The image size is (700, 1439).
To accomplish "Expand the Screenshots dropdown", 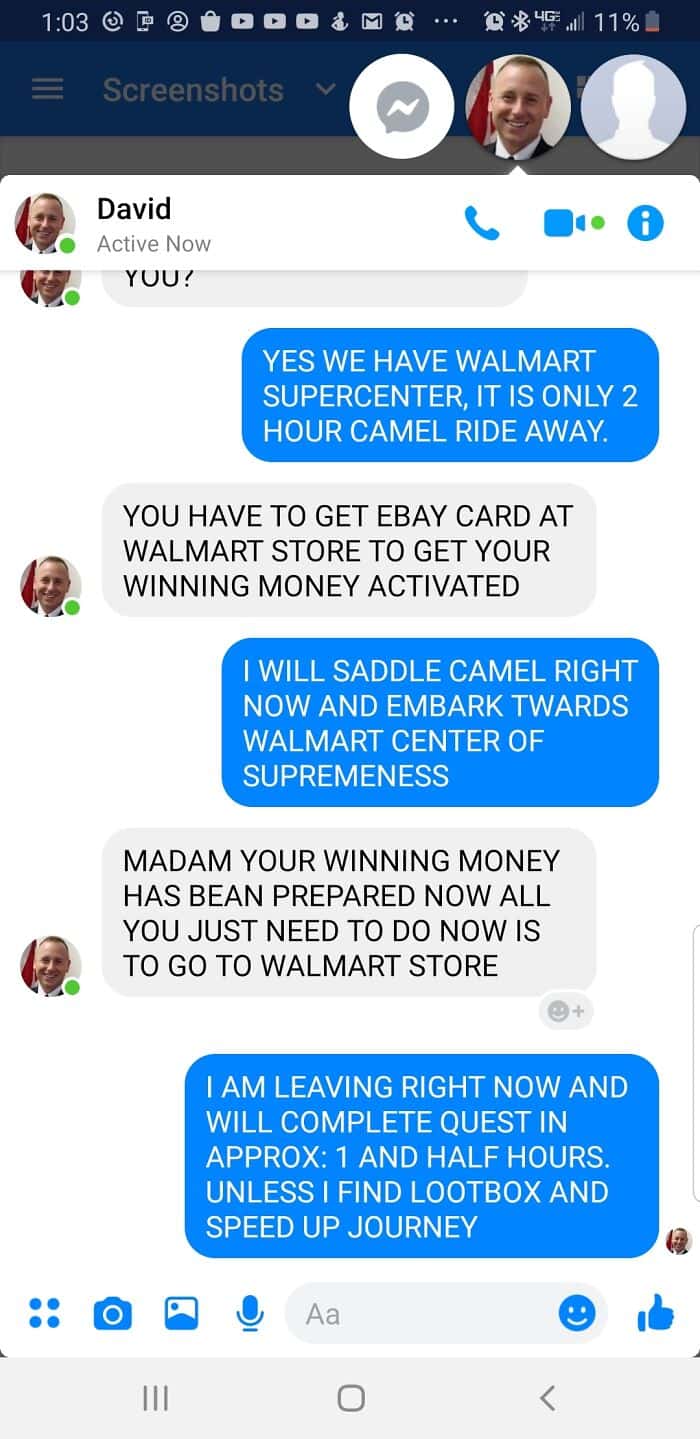I will click(x=326, y=89).
